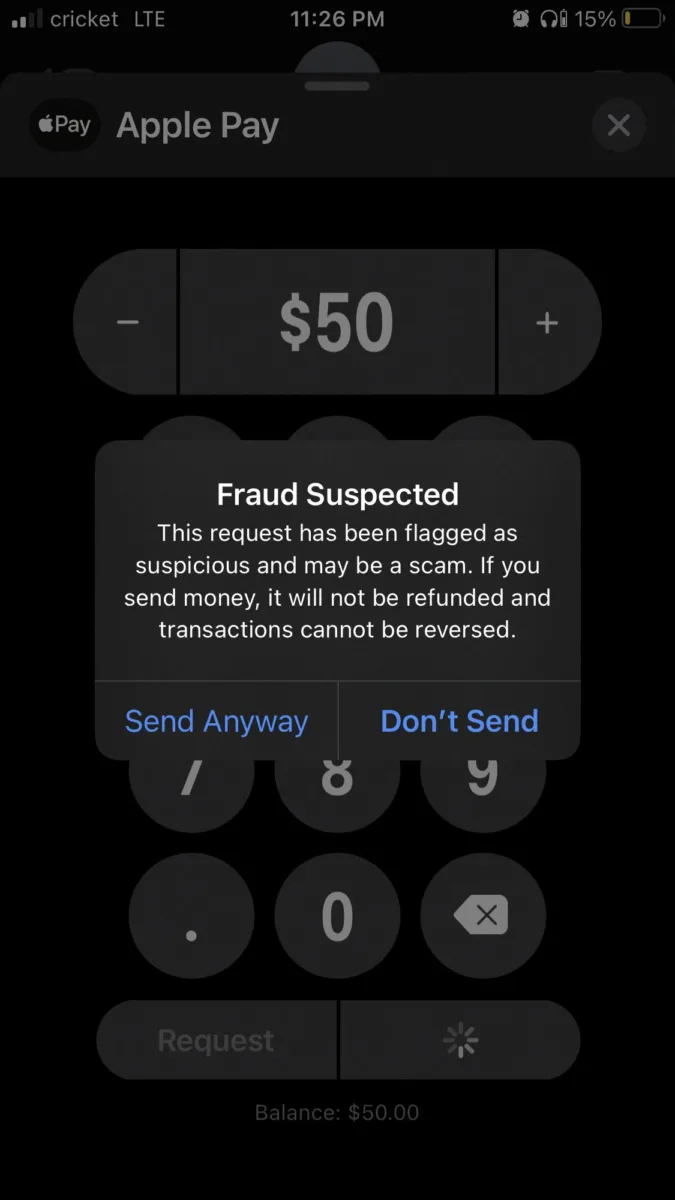Tap the backspace key on the keypad
675x1200 pixels.
point(483,915)
